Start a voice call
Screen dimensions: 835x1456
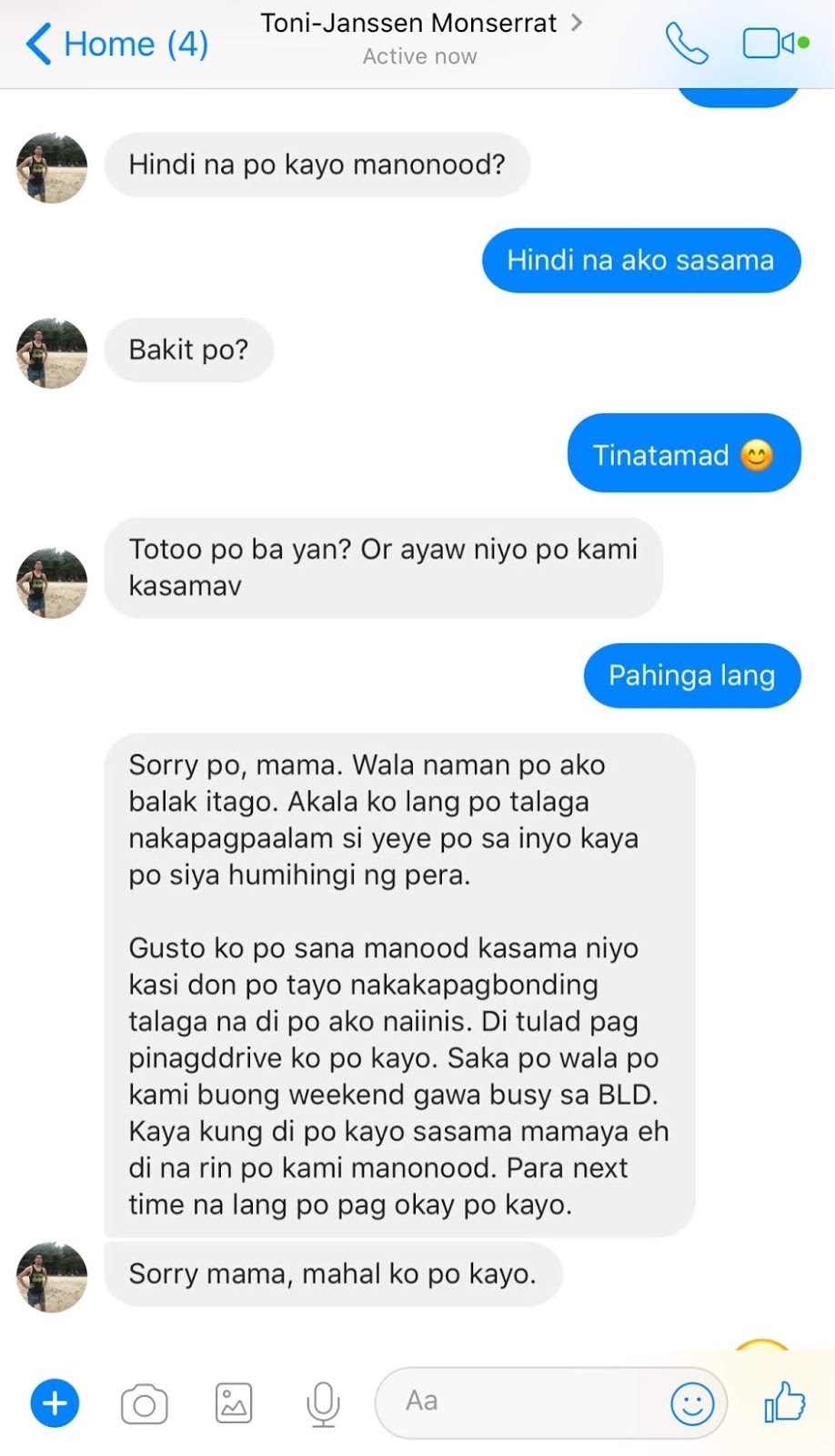coord(686,44)
